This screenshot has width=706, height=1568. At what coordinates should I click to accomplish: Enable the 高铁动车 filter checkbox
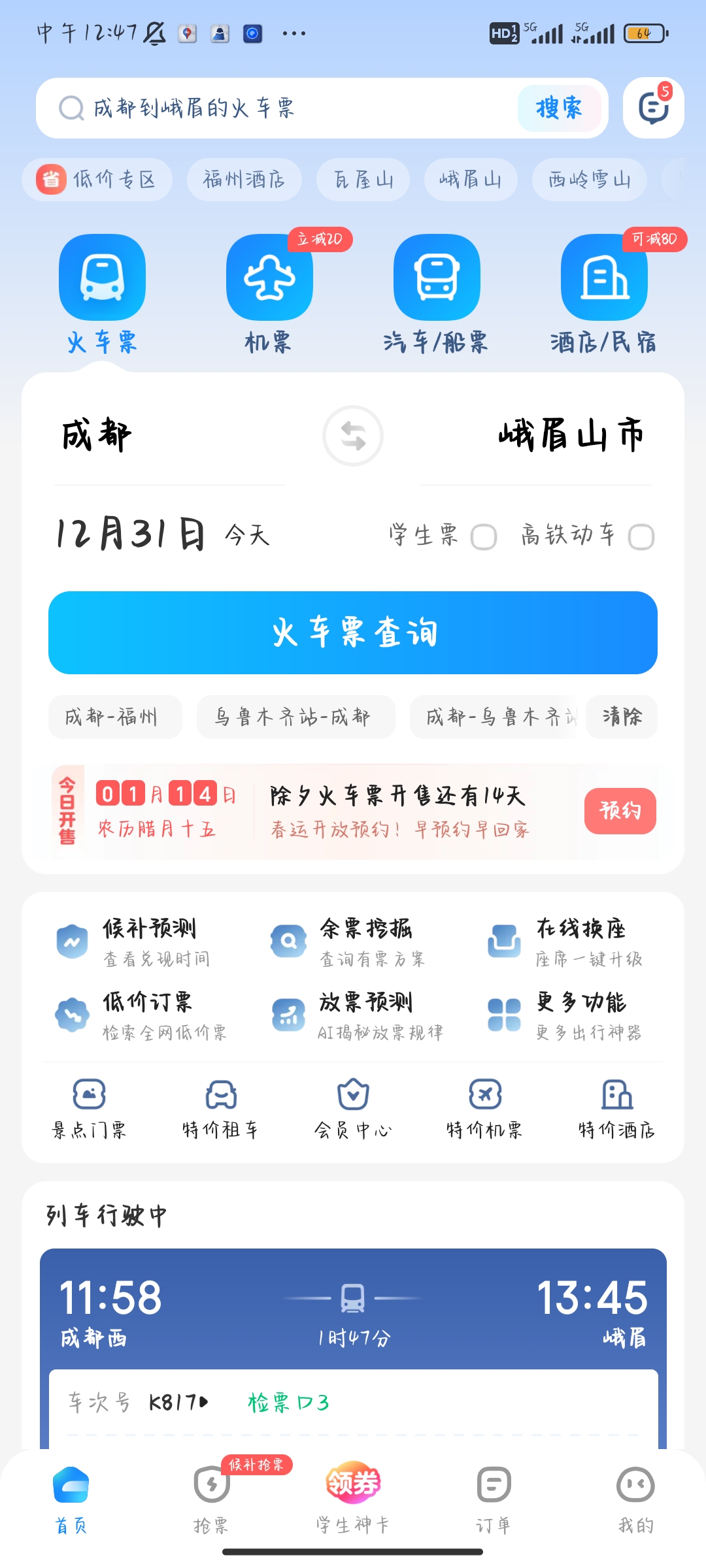(x=641, y=537)
